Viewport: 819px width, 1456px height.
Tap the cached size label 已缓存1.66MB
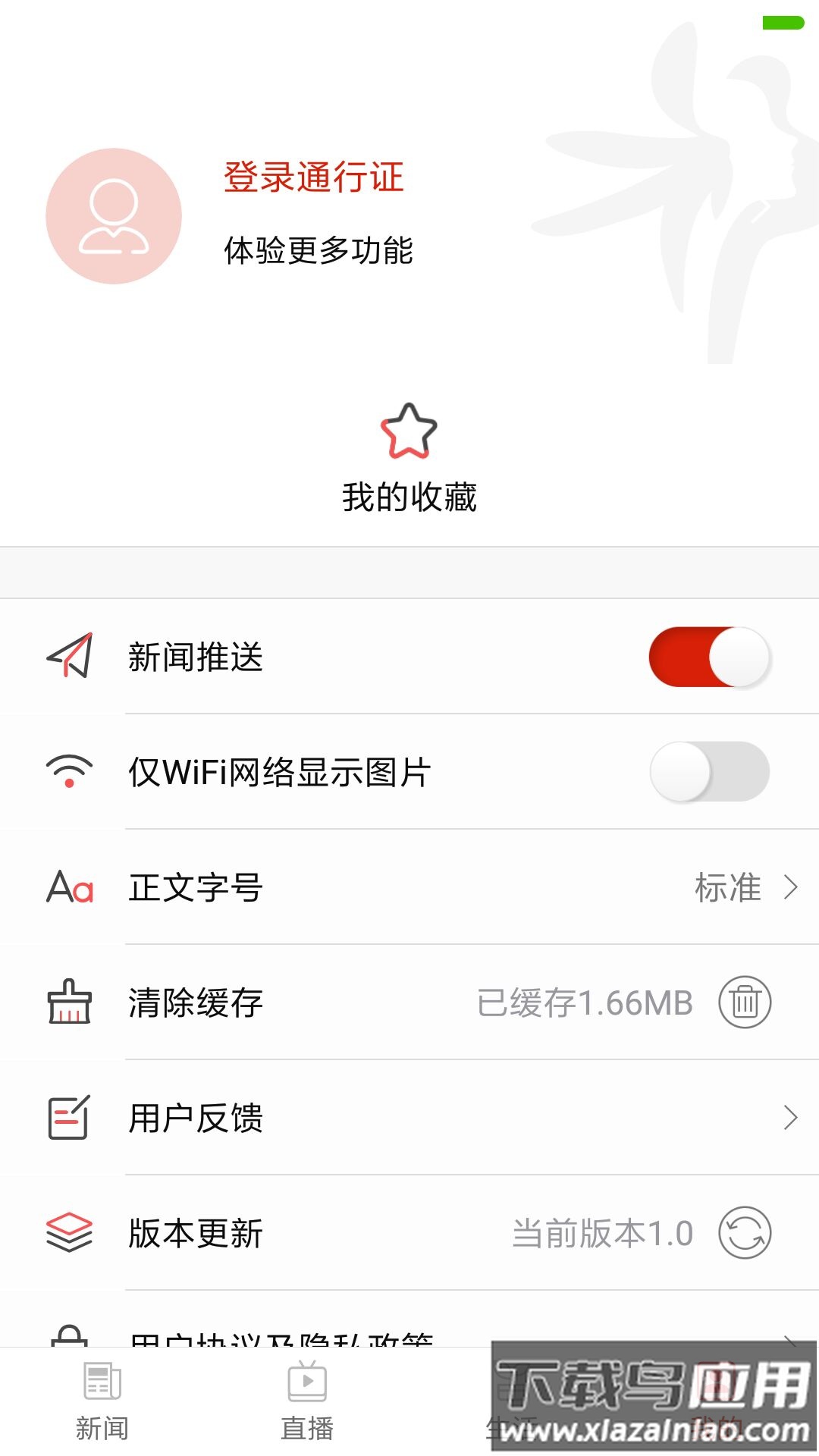pos(582,1003)
